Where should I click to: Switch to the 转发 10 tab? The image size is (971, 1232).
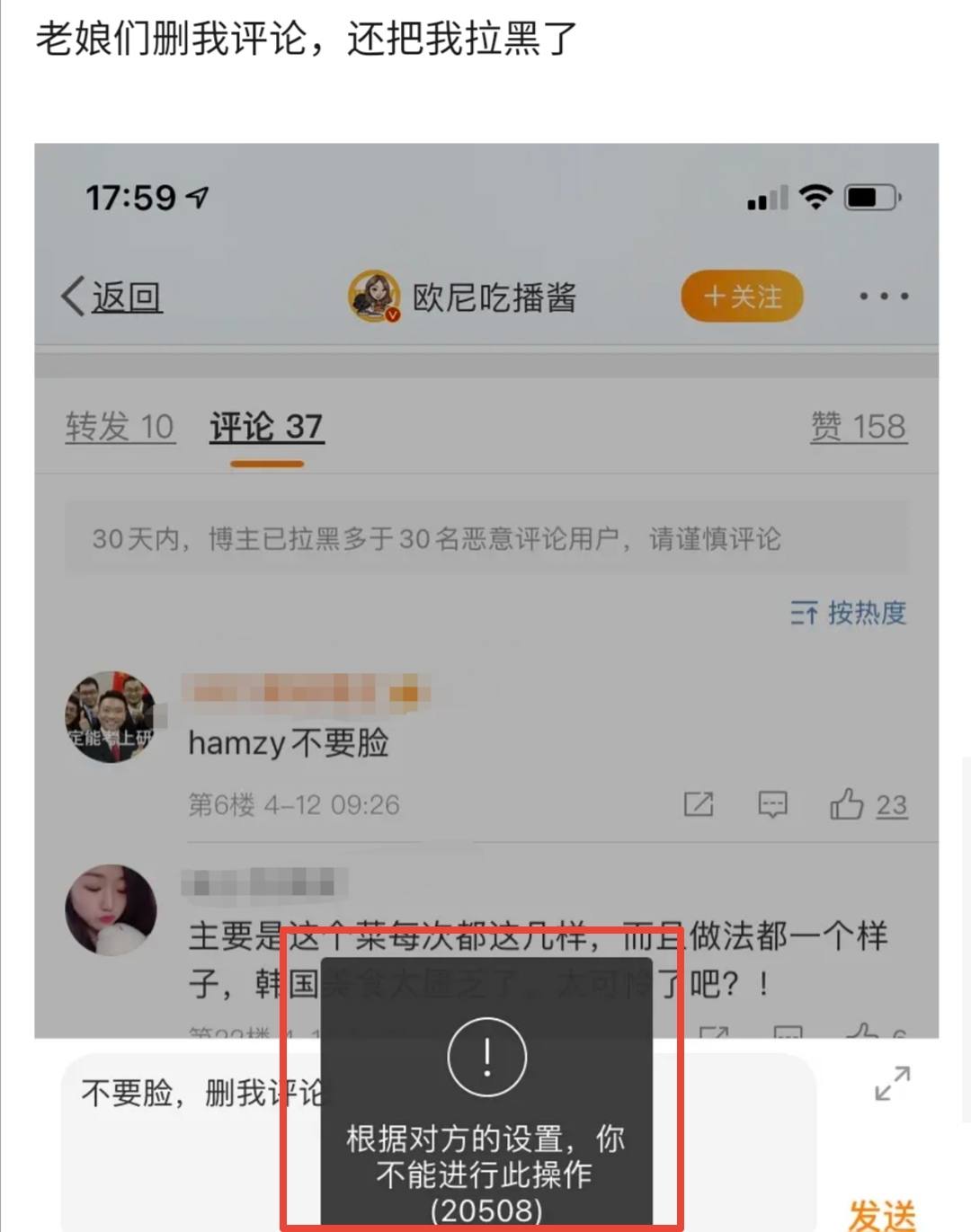(118, 428)
